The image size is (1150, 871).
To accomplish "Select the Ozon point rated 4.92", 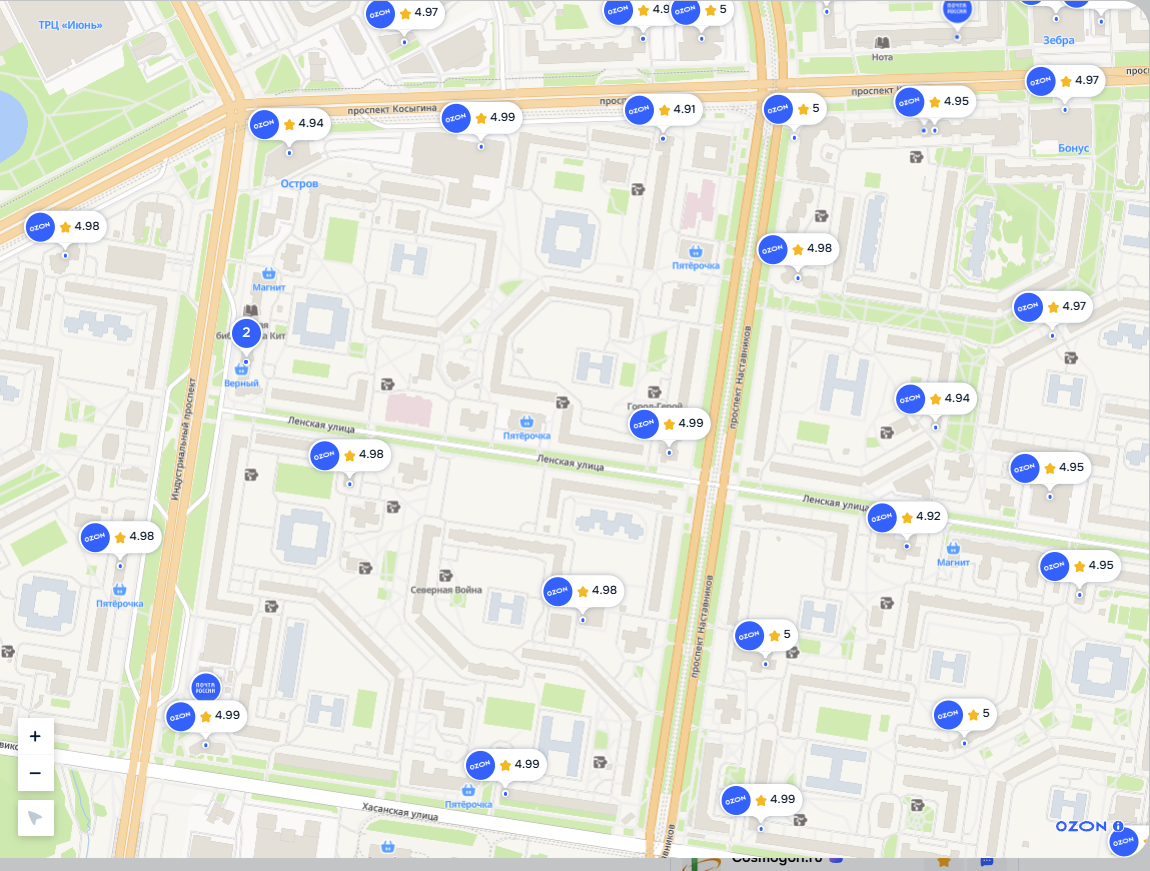I will click(906, 518).
